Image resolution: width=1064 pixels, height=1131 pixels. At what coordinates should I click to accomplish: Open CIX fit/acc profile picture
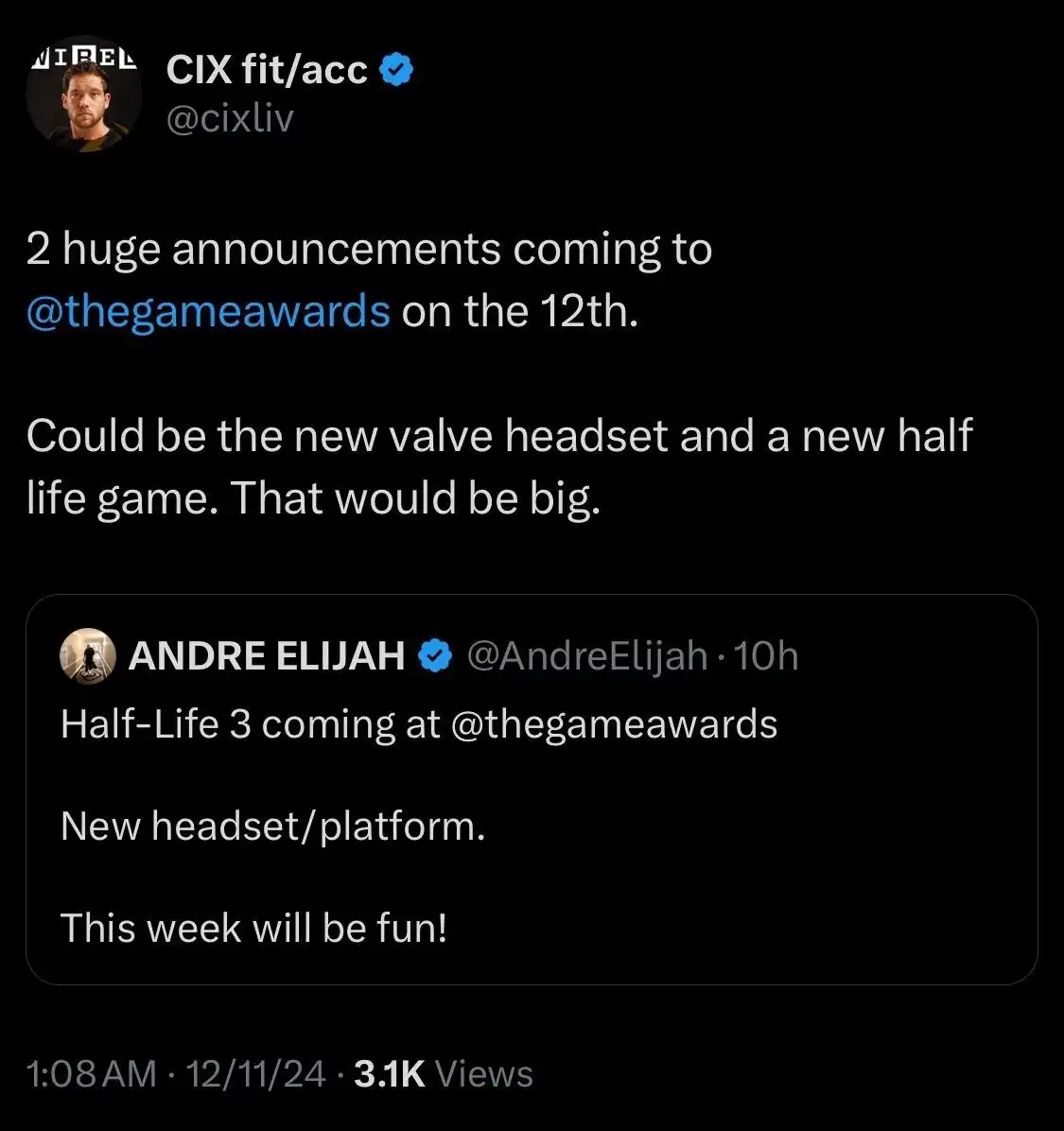(x=84, y=96)
